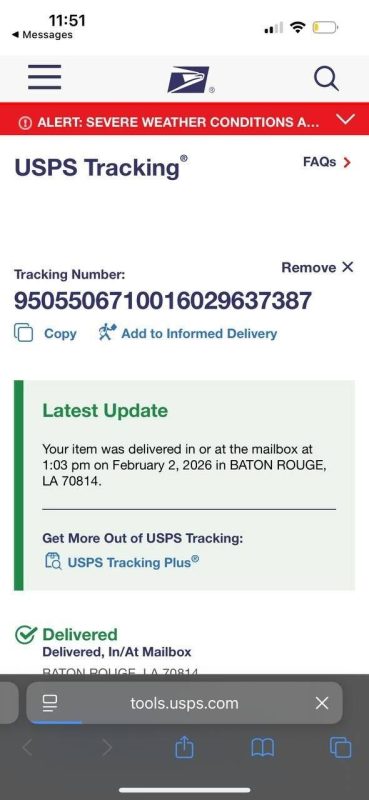Share this page from Safari toolbar

click(x=184, y=747)
